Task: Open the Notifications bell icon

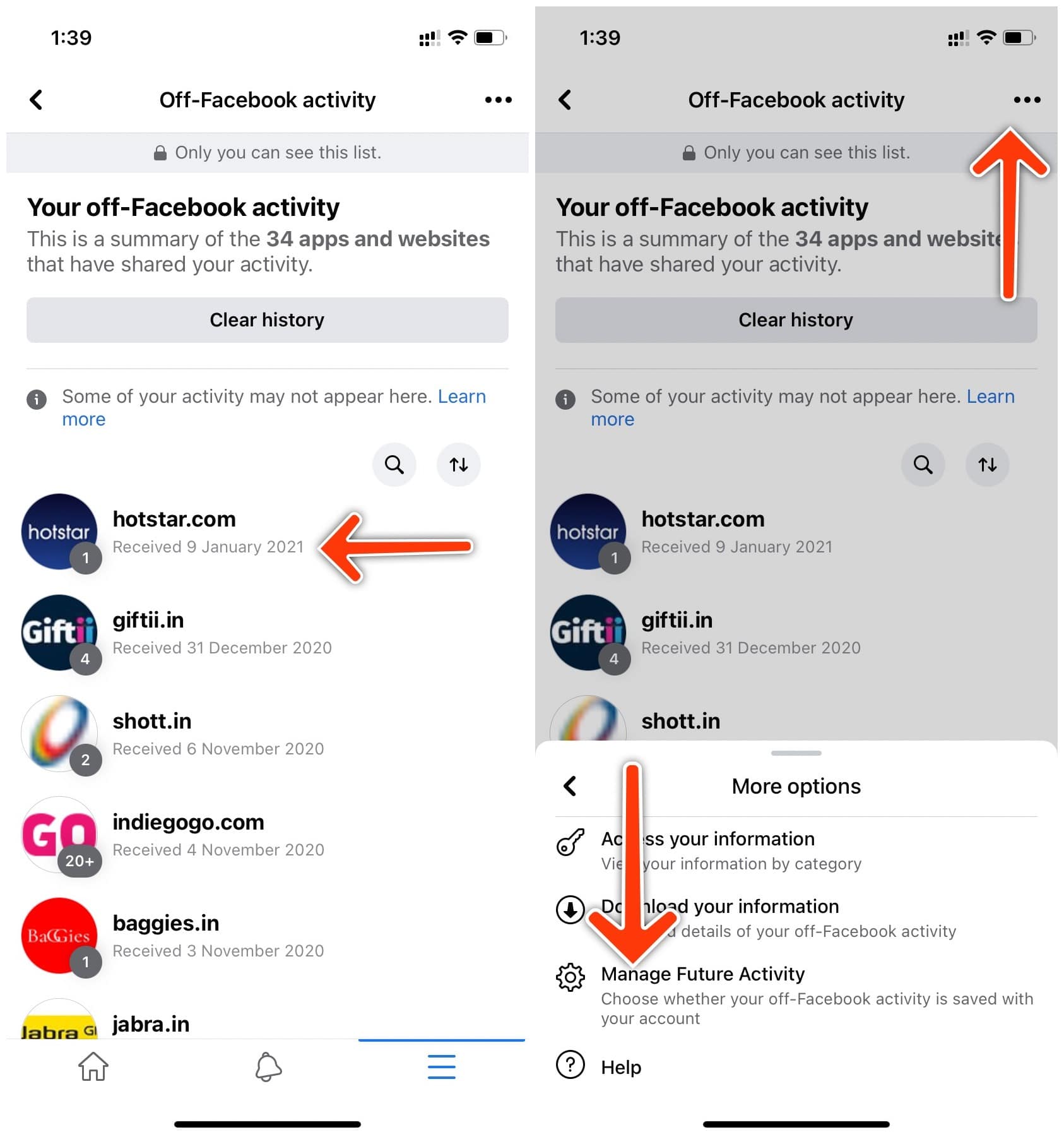Action: click(x=268, y=1067)
